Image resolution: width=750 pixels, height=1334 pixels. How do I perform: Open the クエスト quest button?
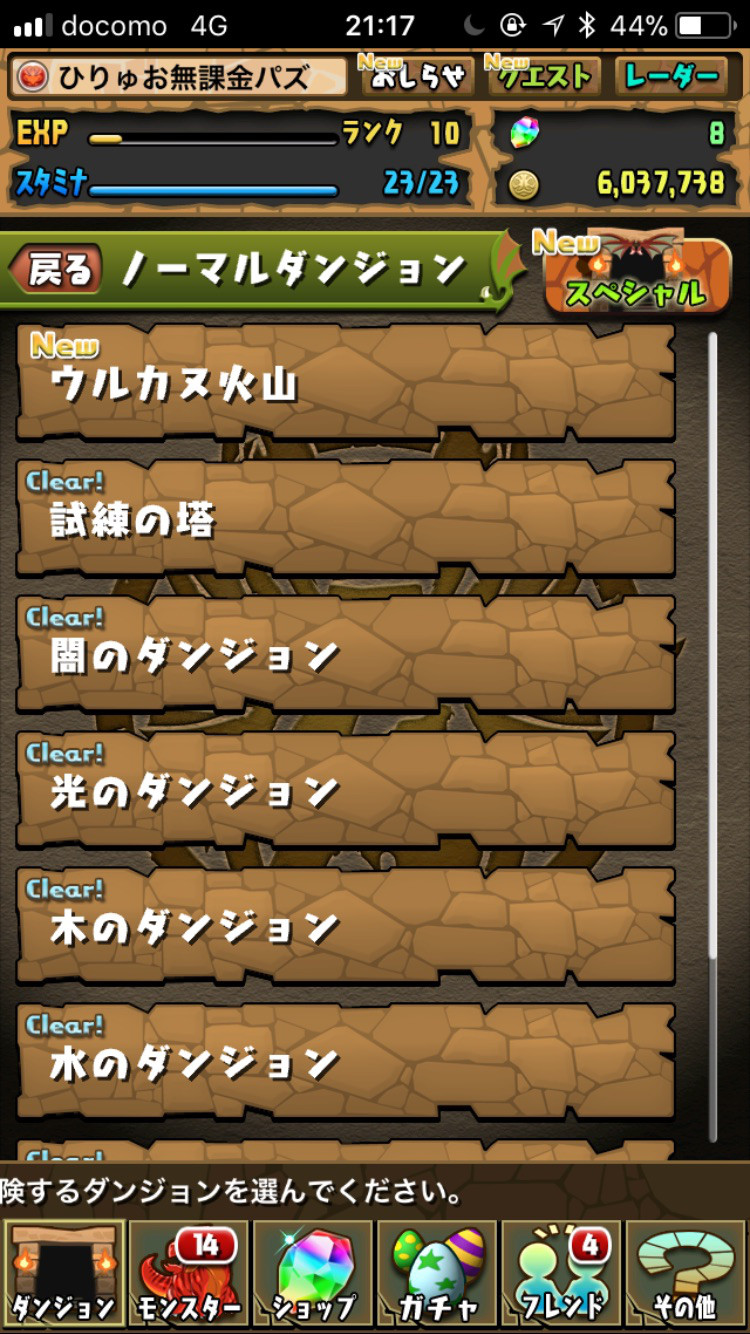tap(541, 76)
